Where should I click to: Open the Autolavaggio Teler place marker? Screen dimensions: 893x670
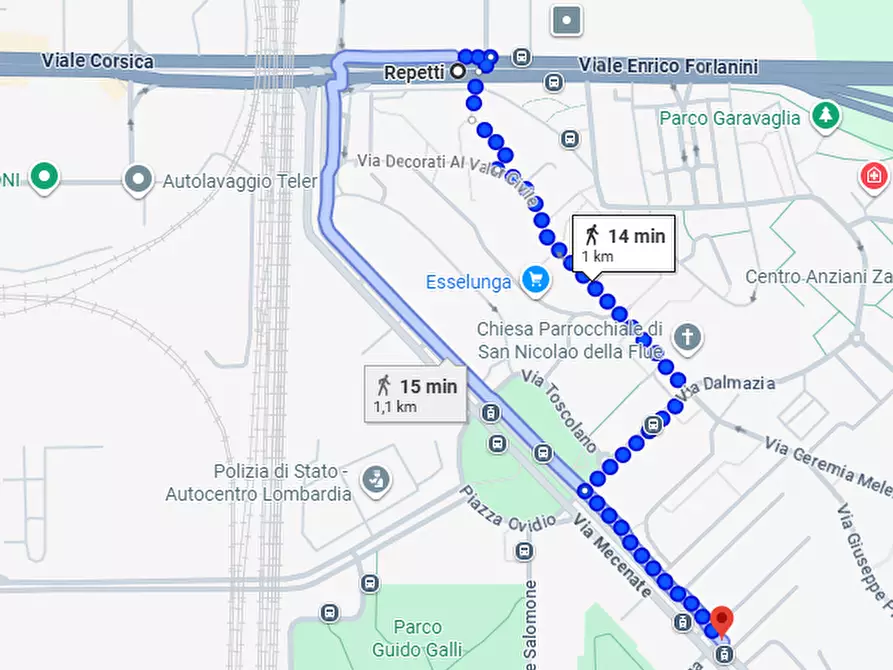click(x=138, y=181)
